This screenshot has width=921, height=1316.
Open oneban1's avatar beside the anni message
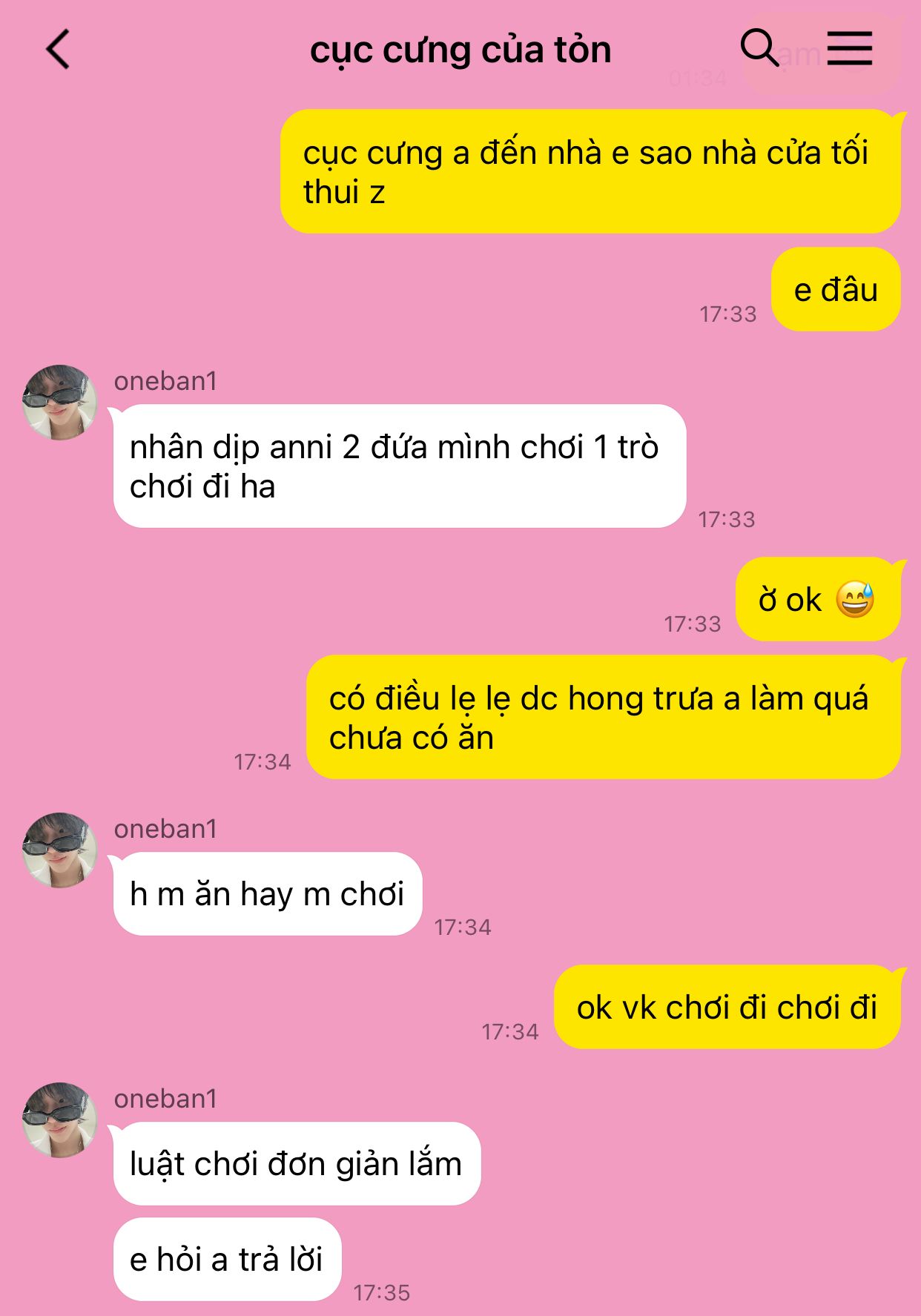tap(60, 403)
